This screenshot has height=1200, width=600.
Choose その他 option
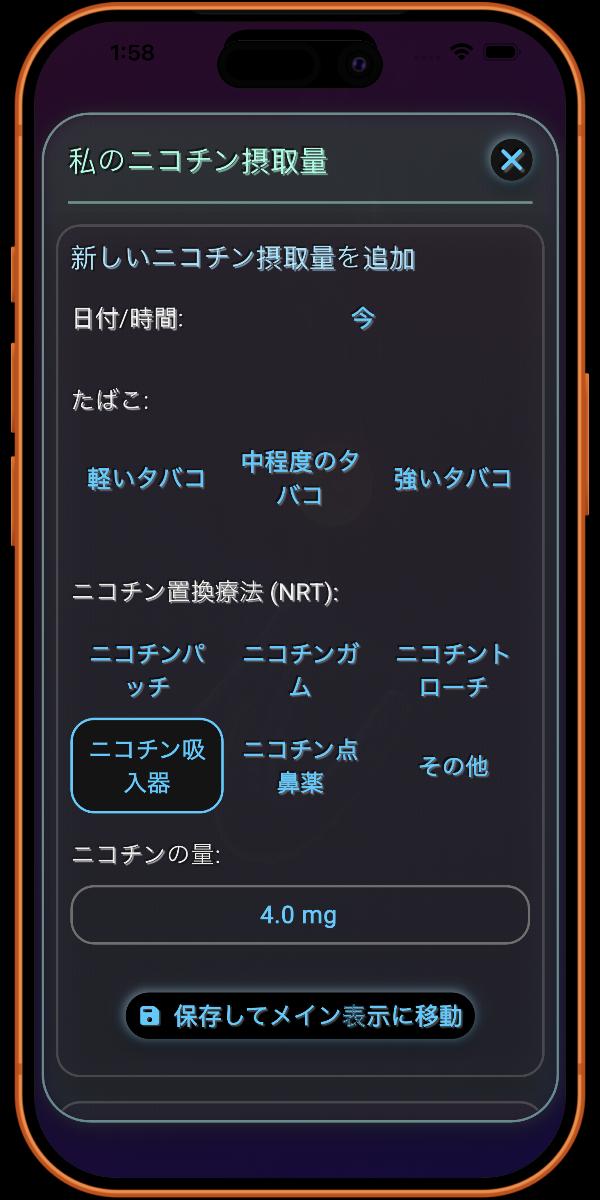pyautogui.click(x=453, y=766)
